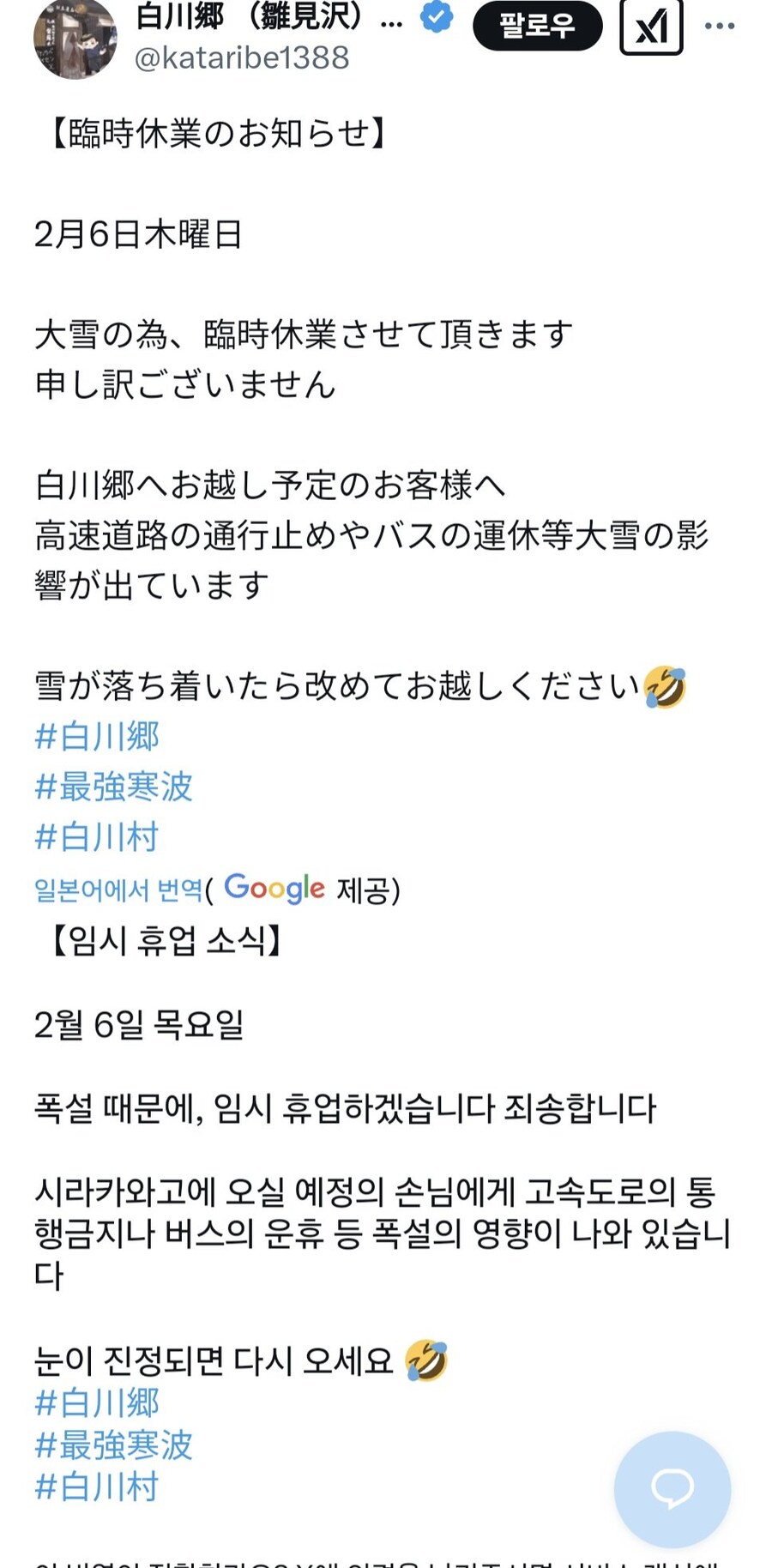
Task: Select the #白川郷 hashtag in the Japanese text
Action: coord(100,736)
